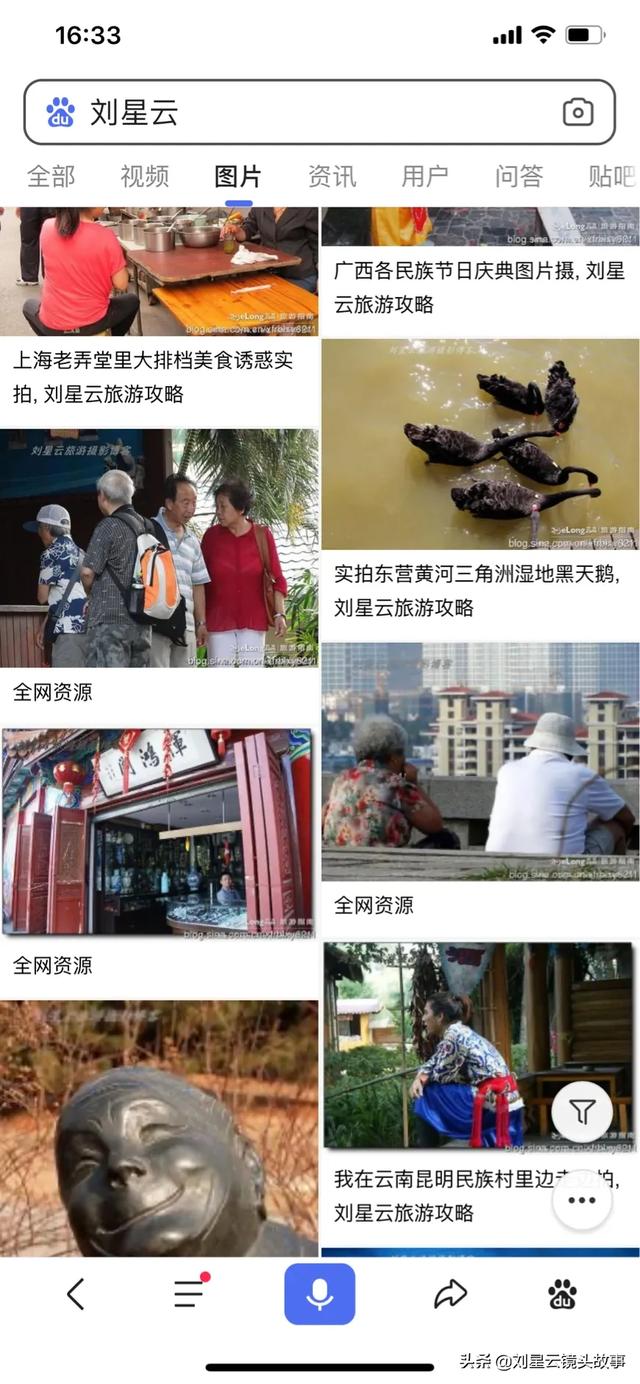The width and height of the screenshot is (640, 1384).
Task: Go back with the bottom back arrow
Action: pyautogui.click(x=76, y=1294)
